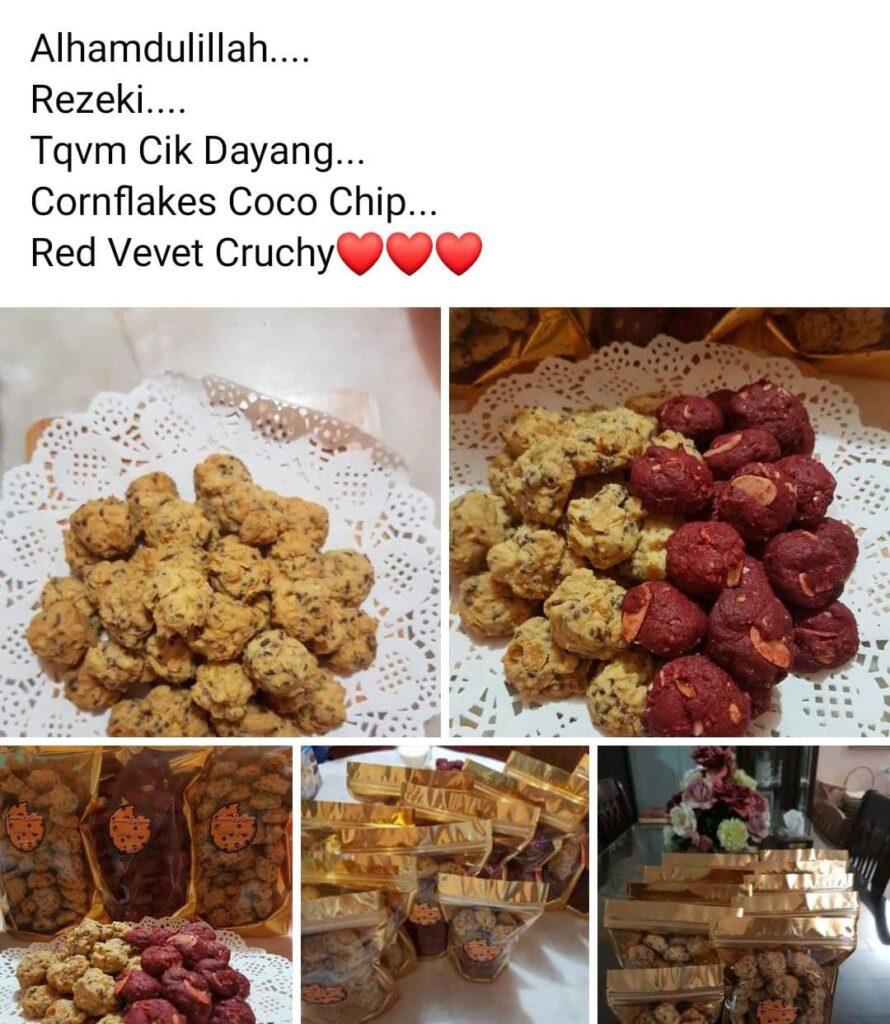Open the photo of mixed cornflakes and red velvet cookies

[669, 522]
